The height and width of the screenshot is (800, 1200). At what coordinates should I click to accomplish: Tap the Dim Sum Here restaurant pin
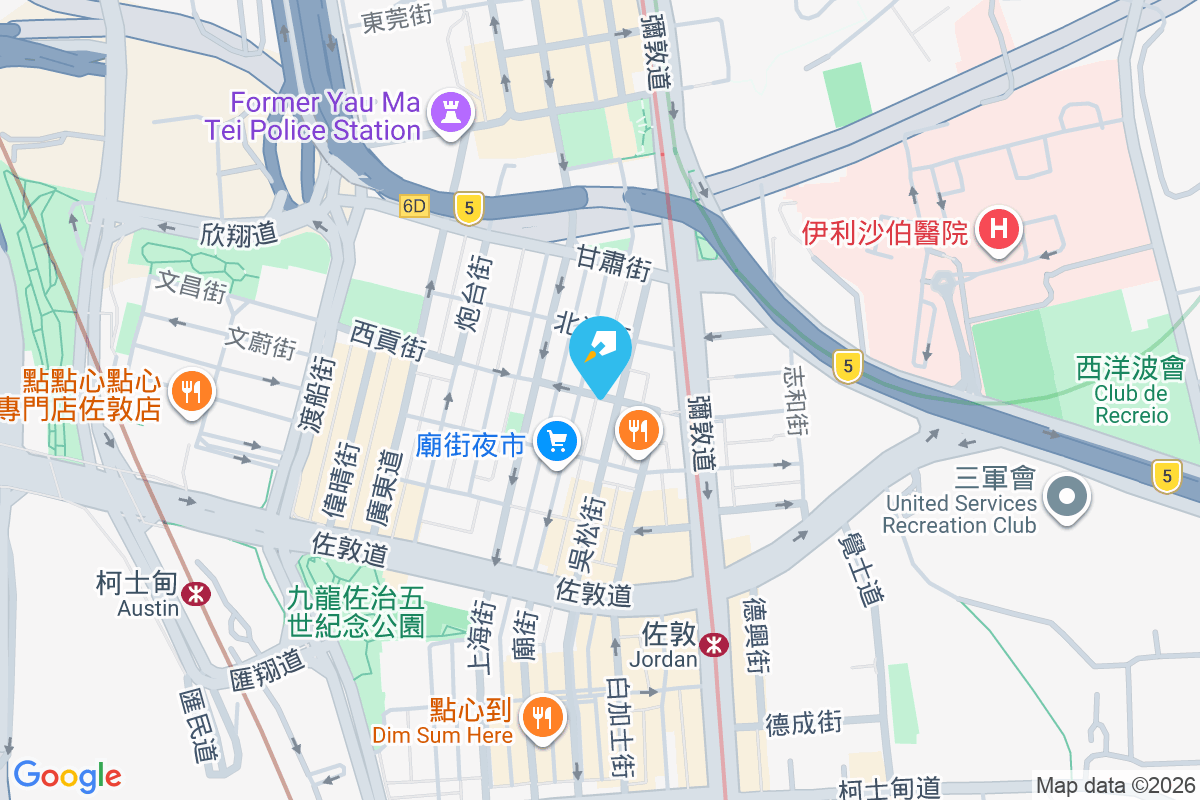[x=541, y=718]
